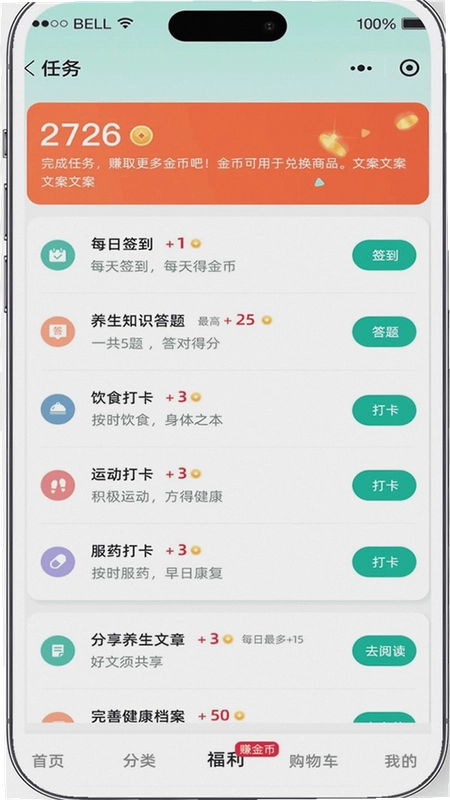The height and width of the screenshot is (800, 450).
Task: Go back using the arrow beside 任务
Action: coord(30,68)
